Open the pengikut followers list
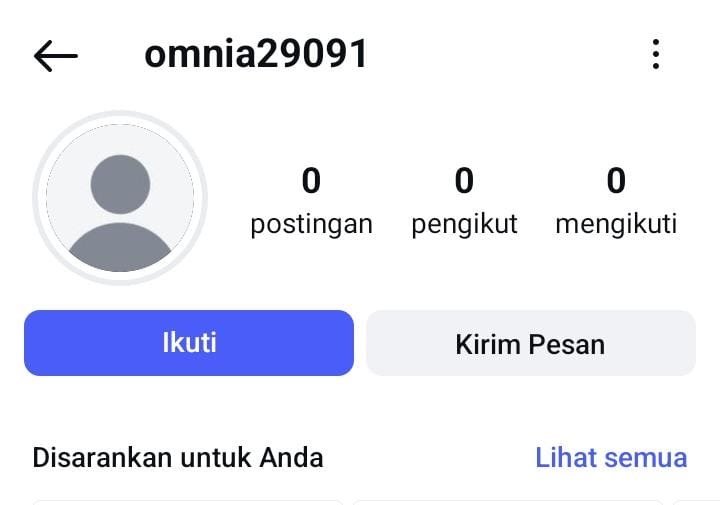 464,202
